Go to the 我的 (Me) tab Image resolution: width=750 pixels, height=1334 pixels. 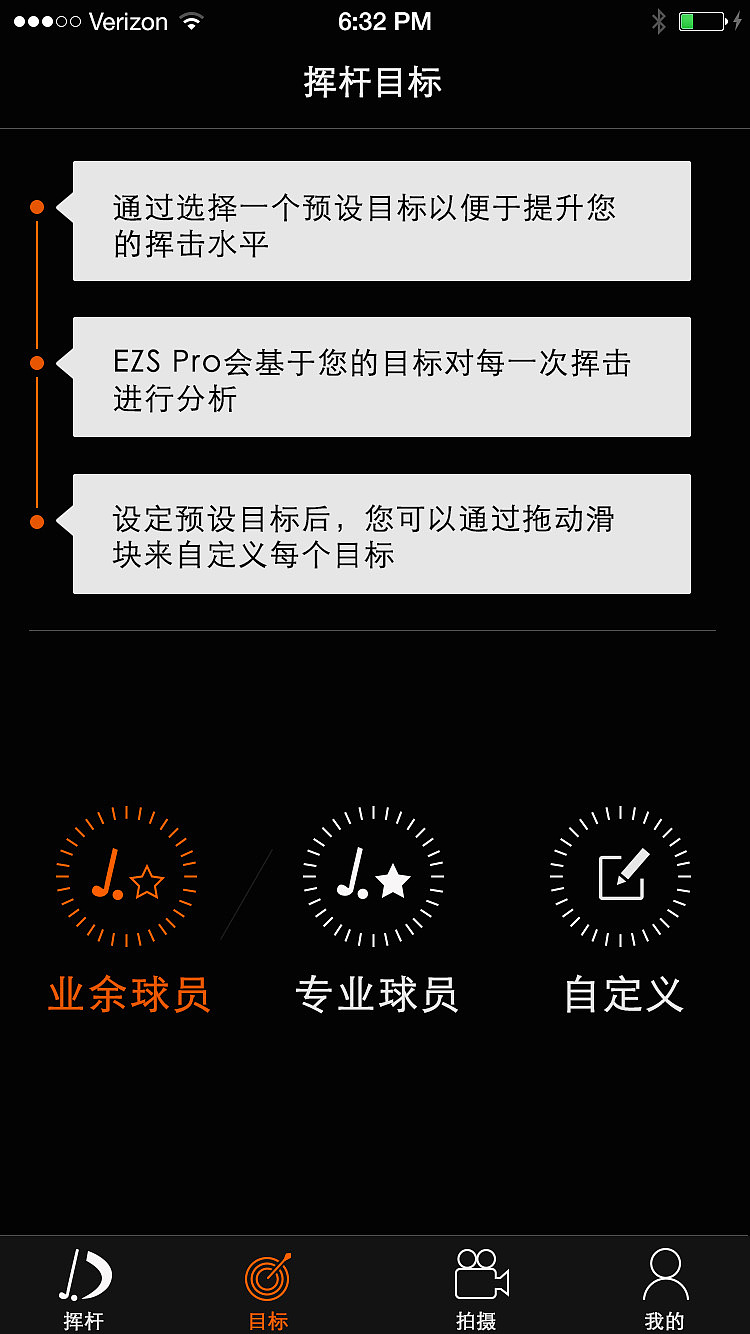click(x=665, y=1285)
